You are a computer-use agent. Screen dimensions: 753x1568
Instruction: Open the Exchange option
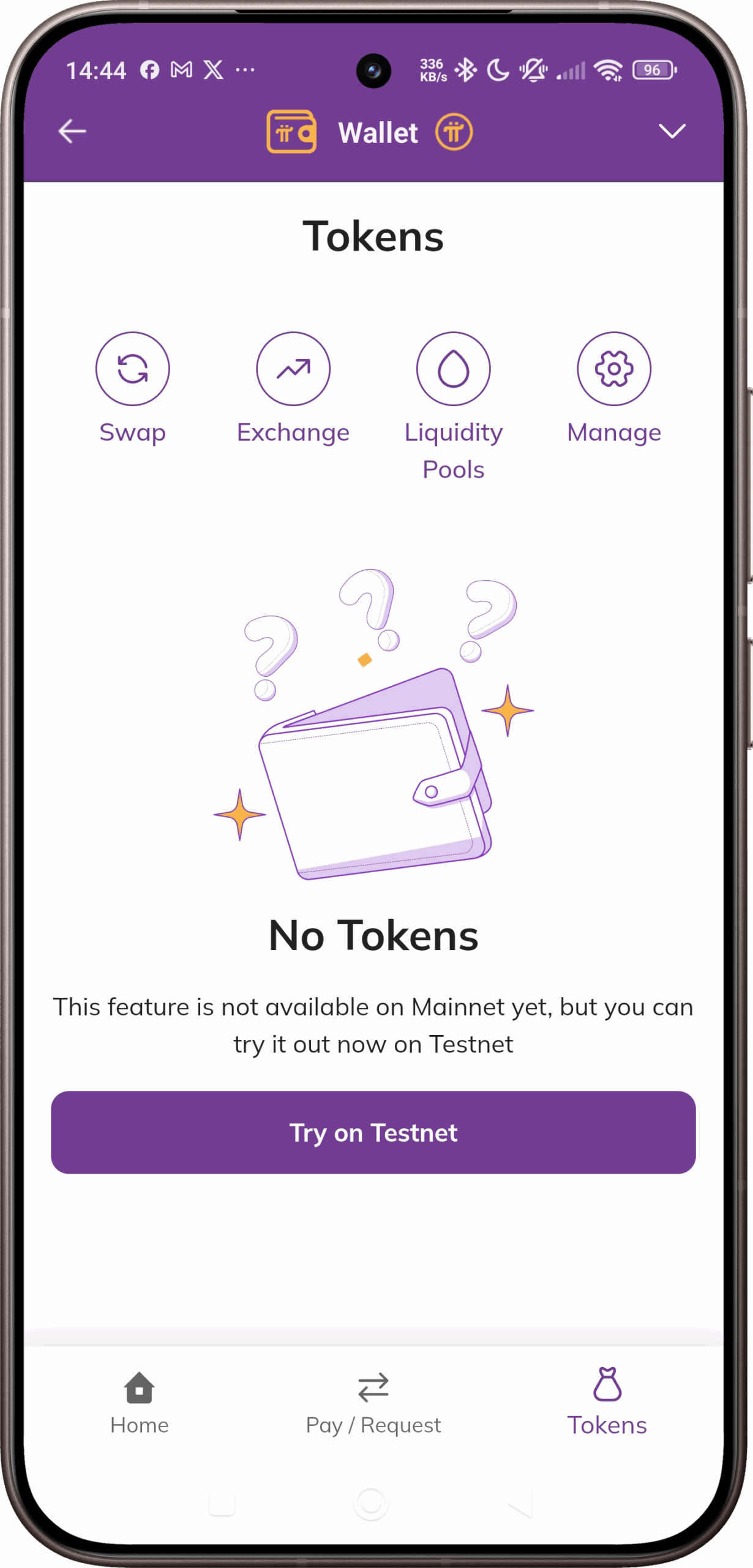click(x=293, y=369)
